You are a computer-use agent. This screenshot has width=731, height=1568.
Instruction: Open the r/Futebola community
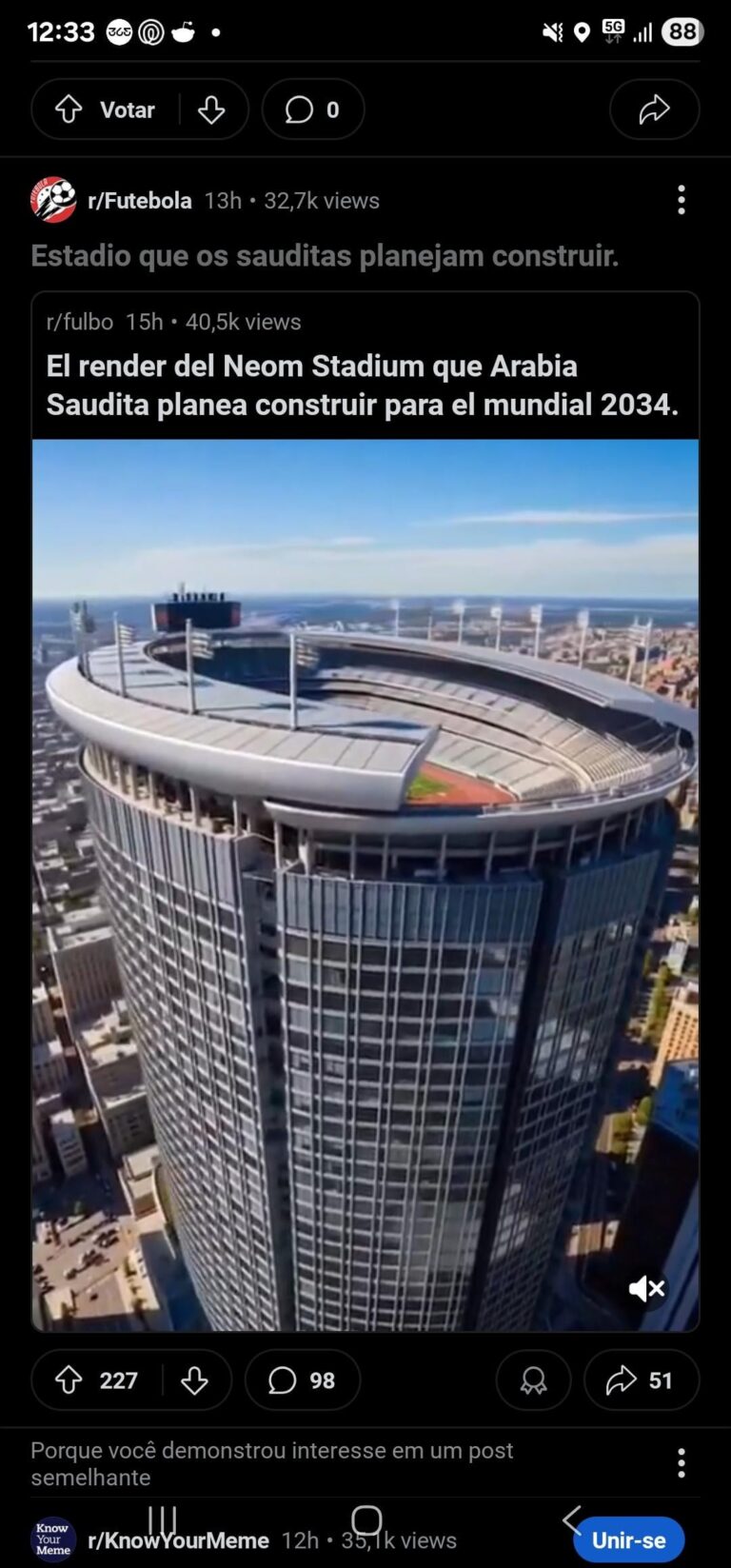click(139, 201)
